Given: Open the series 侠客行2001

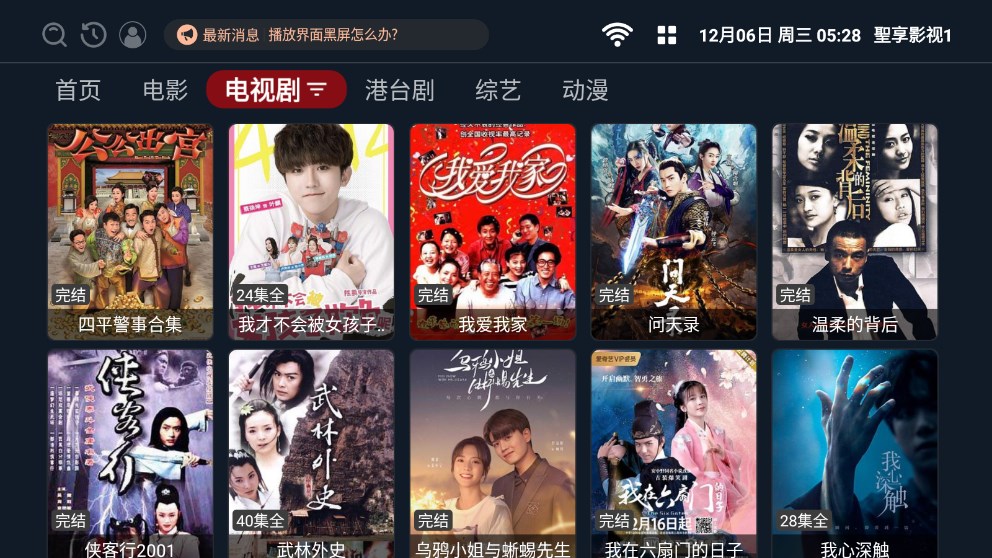Looking at the screenshot, I should (130, 453).
